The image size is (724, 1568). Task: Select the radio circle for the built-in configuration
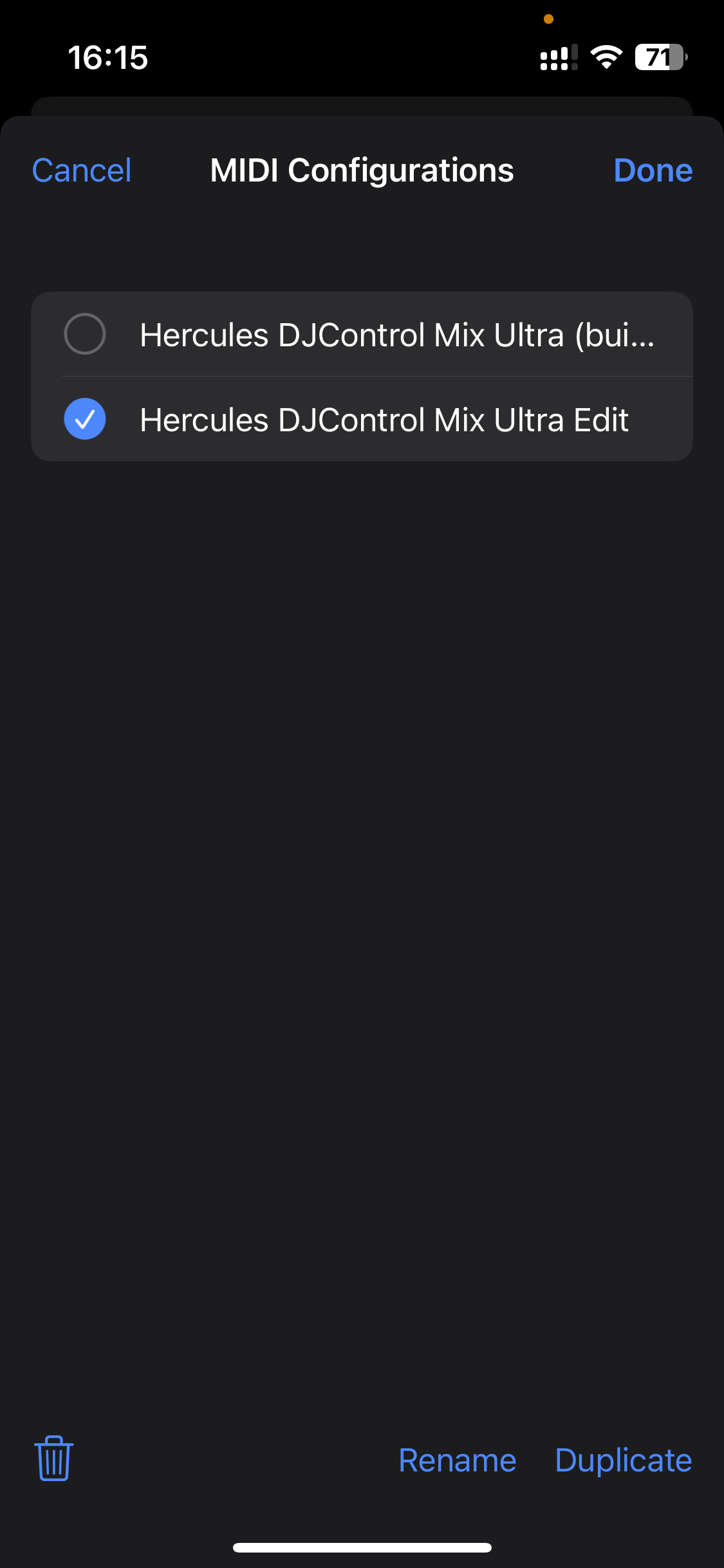84,334
